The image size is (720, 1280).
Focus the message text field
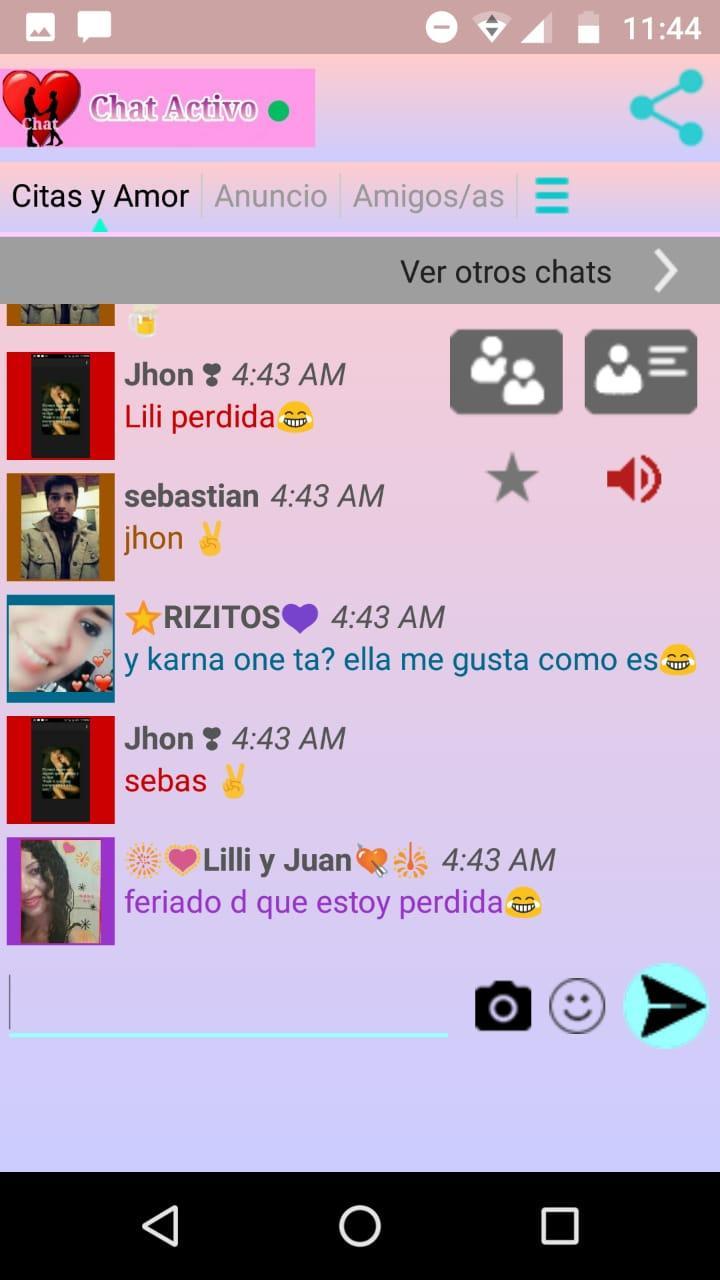228,1004
